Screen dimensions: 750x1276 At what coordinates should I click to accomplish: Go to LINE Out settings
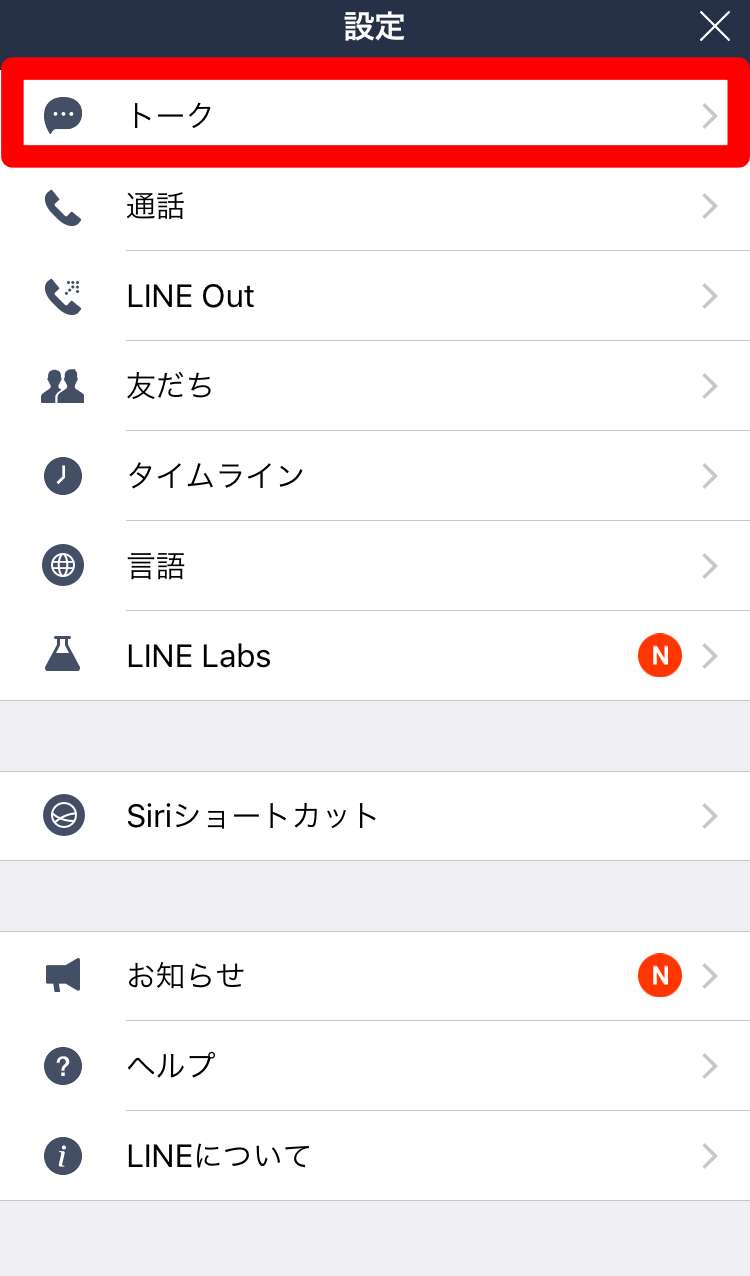click(x=375, y=296)
